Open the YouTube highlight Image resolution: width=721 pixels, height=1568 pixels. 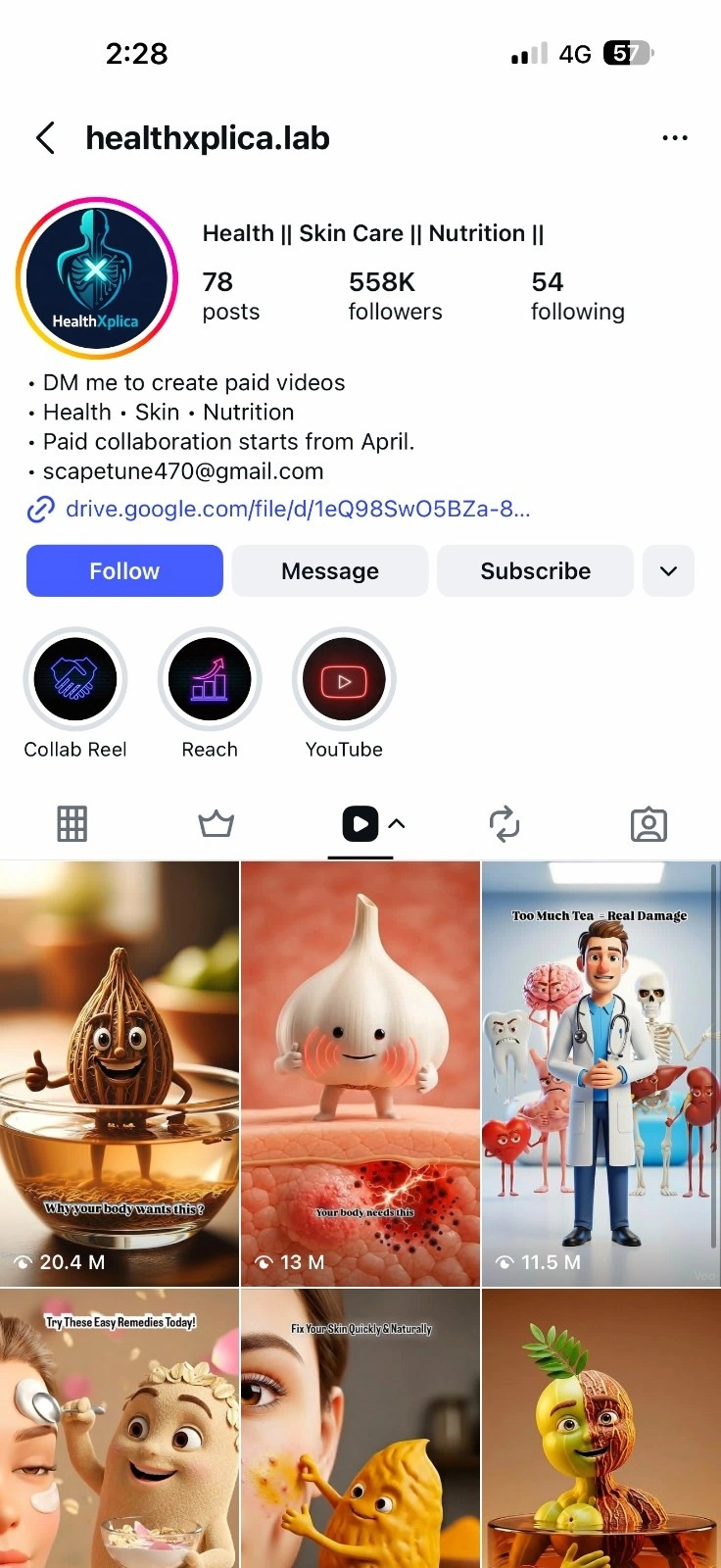tap(344, 679)
